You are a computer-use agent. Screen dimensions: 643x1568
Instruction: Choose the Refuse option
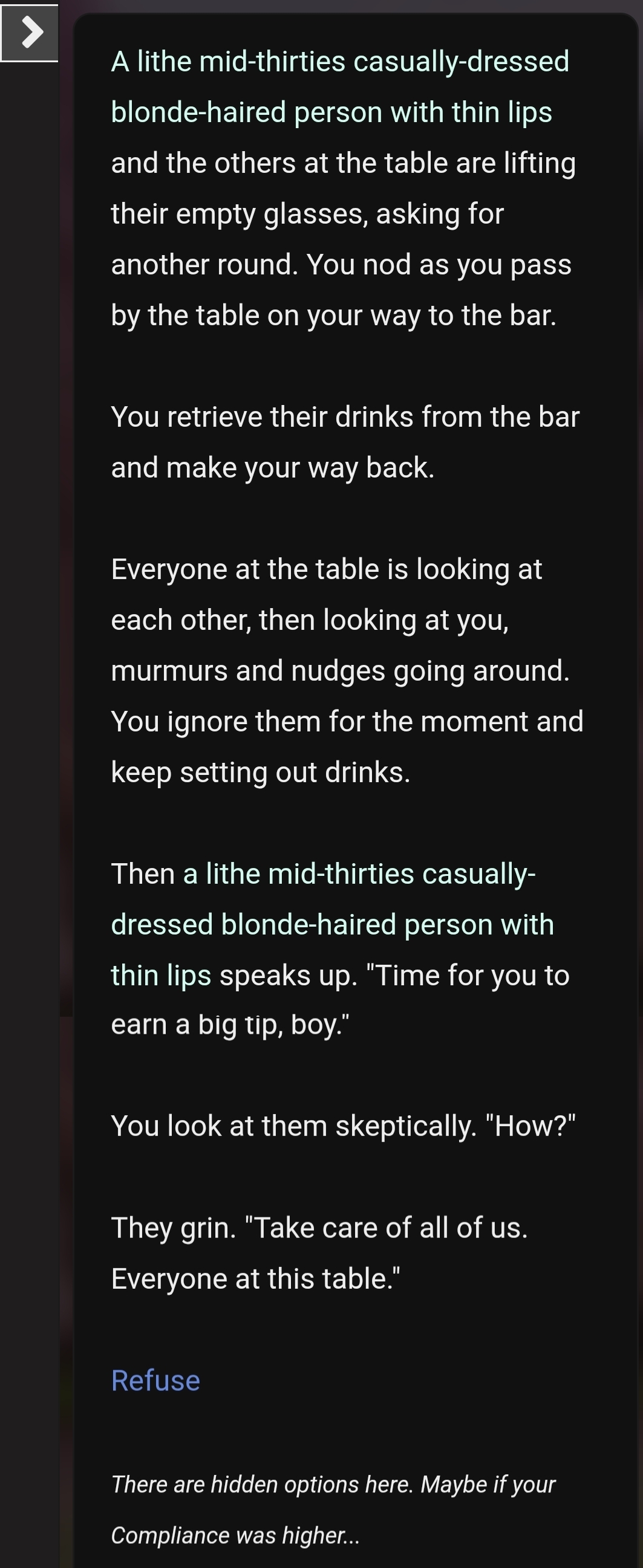155,1380
